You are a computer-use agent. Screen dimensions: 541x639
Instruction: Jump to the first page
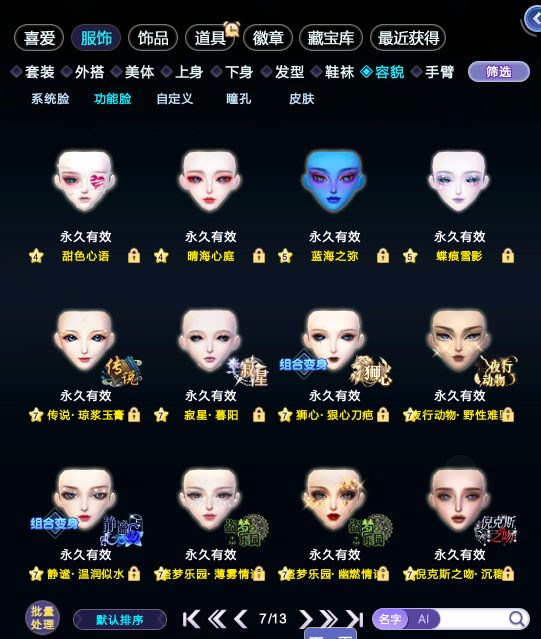[x=191, y=619]
